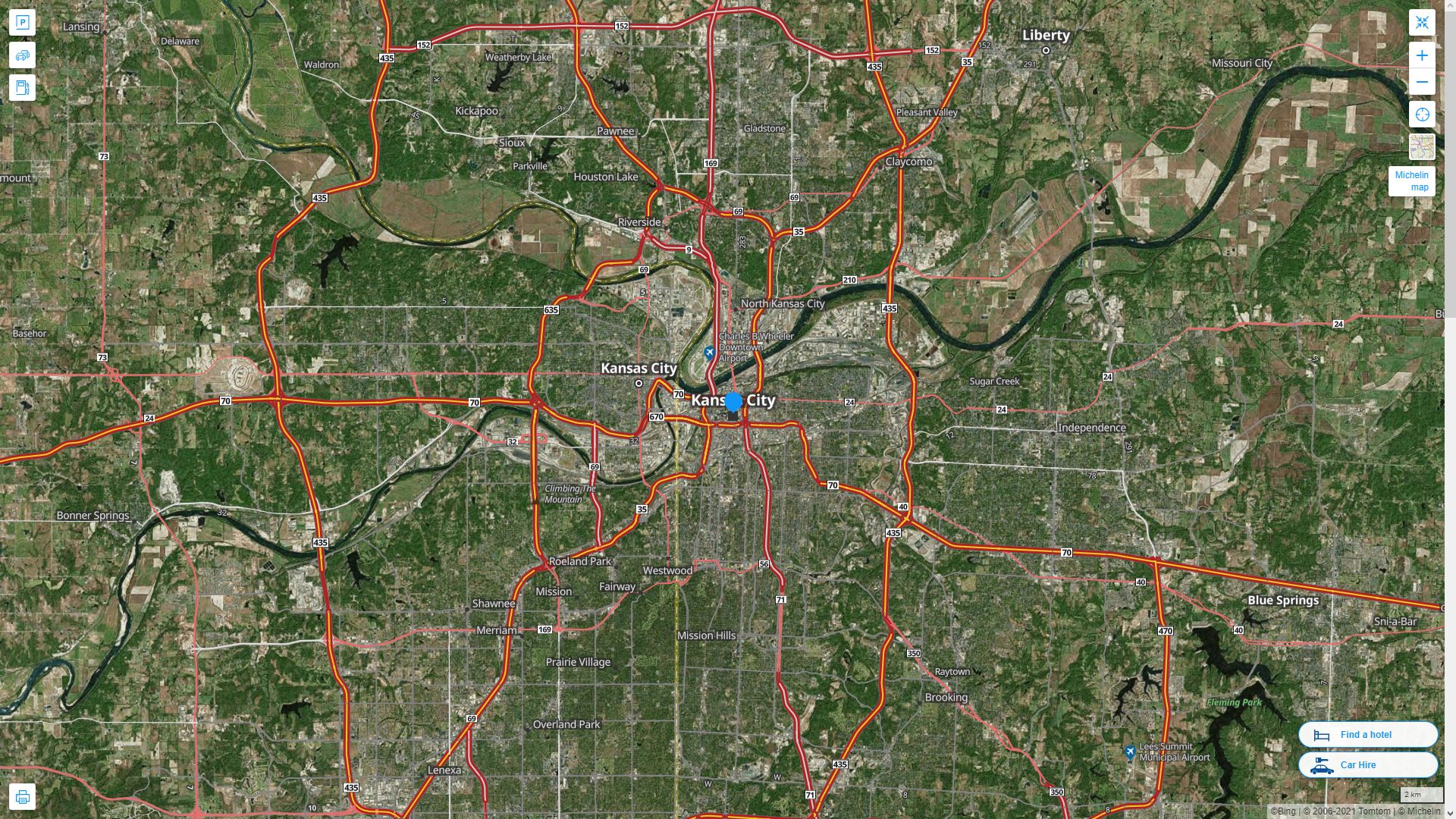Screen dimensions: 1456x819
Task: Show fuel stations on the map
Action: [22, 88]
